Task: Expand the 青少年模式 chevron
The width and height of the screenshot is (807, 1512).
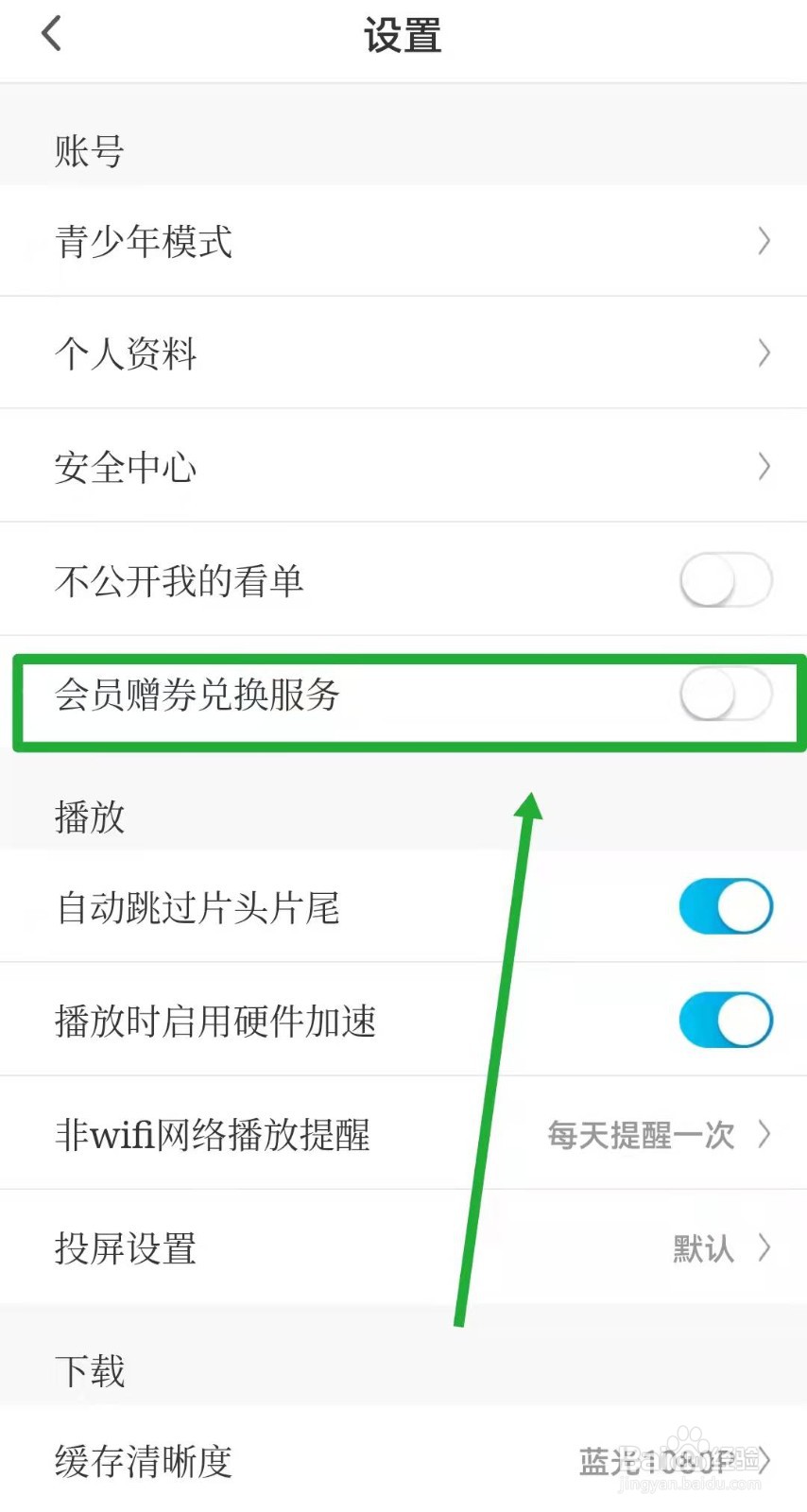Action: click(x=764, y=242)
